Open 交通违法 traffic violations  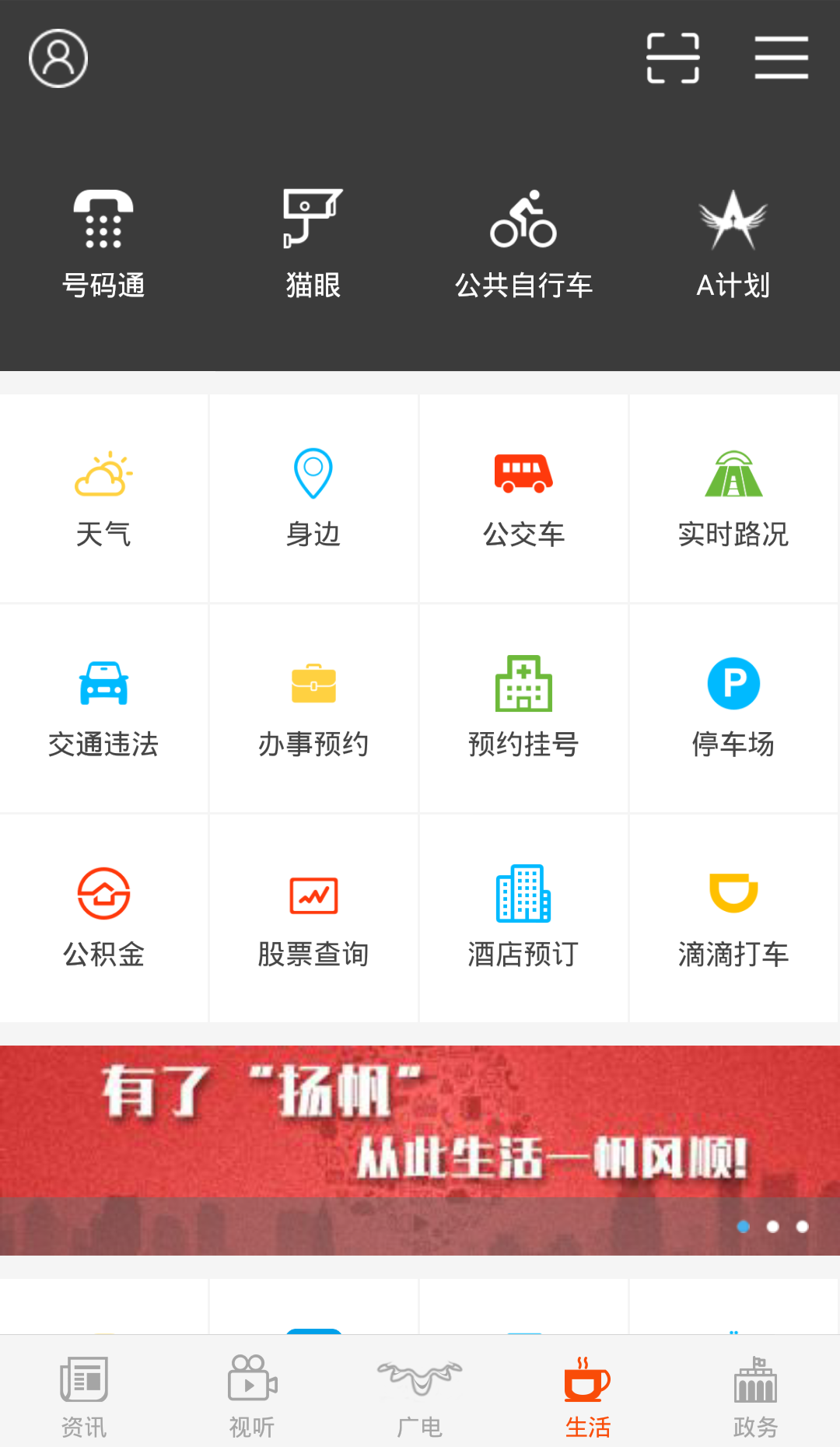point(103,708)
